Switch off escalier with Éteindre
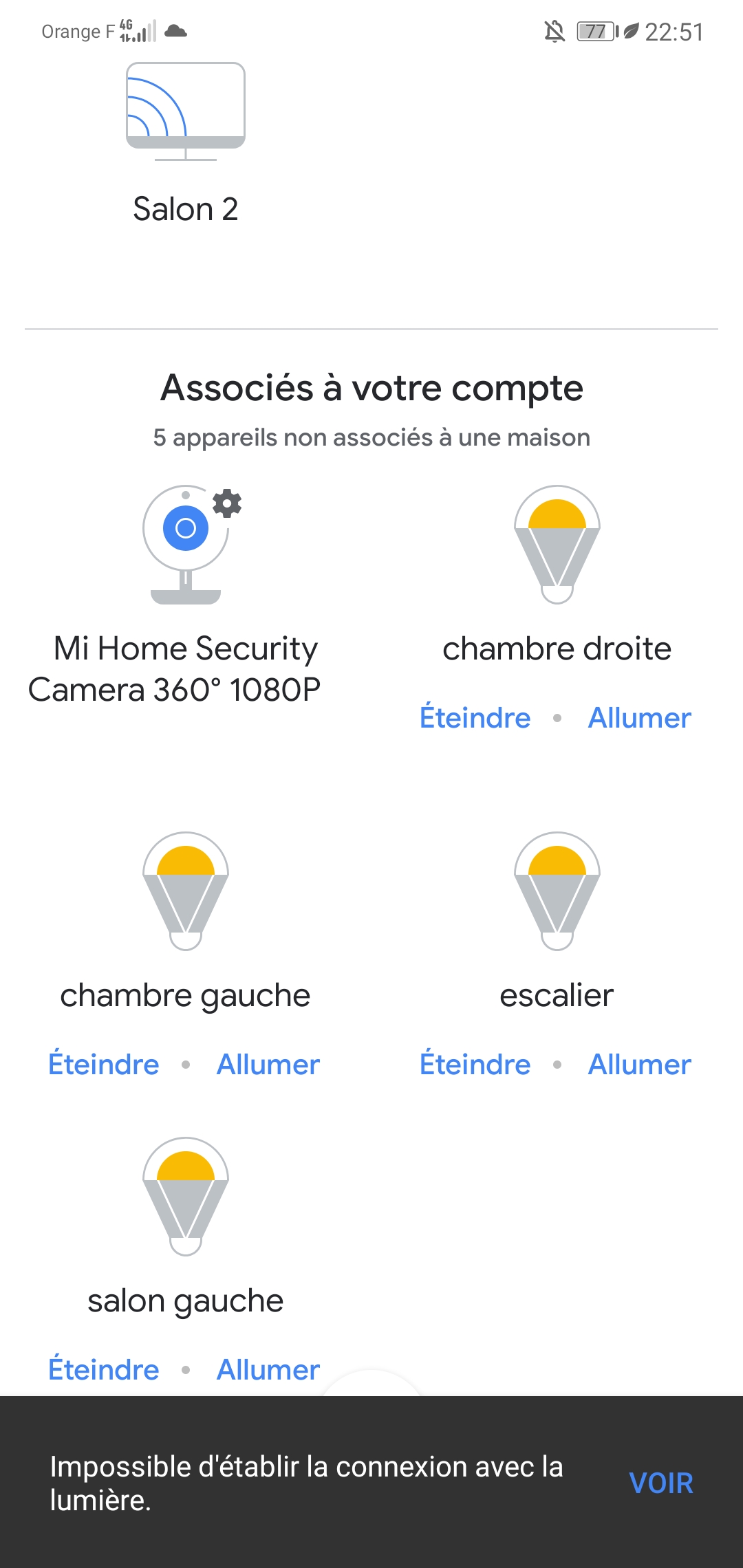The image size is (743, 1568). (475, 1064)
